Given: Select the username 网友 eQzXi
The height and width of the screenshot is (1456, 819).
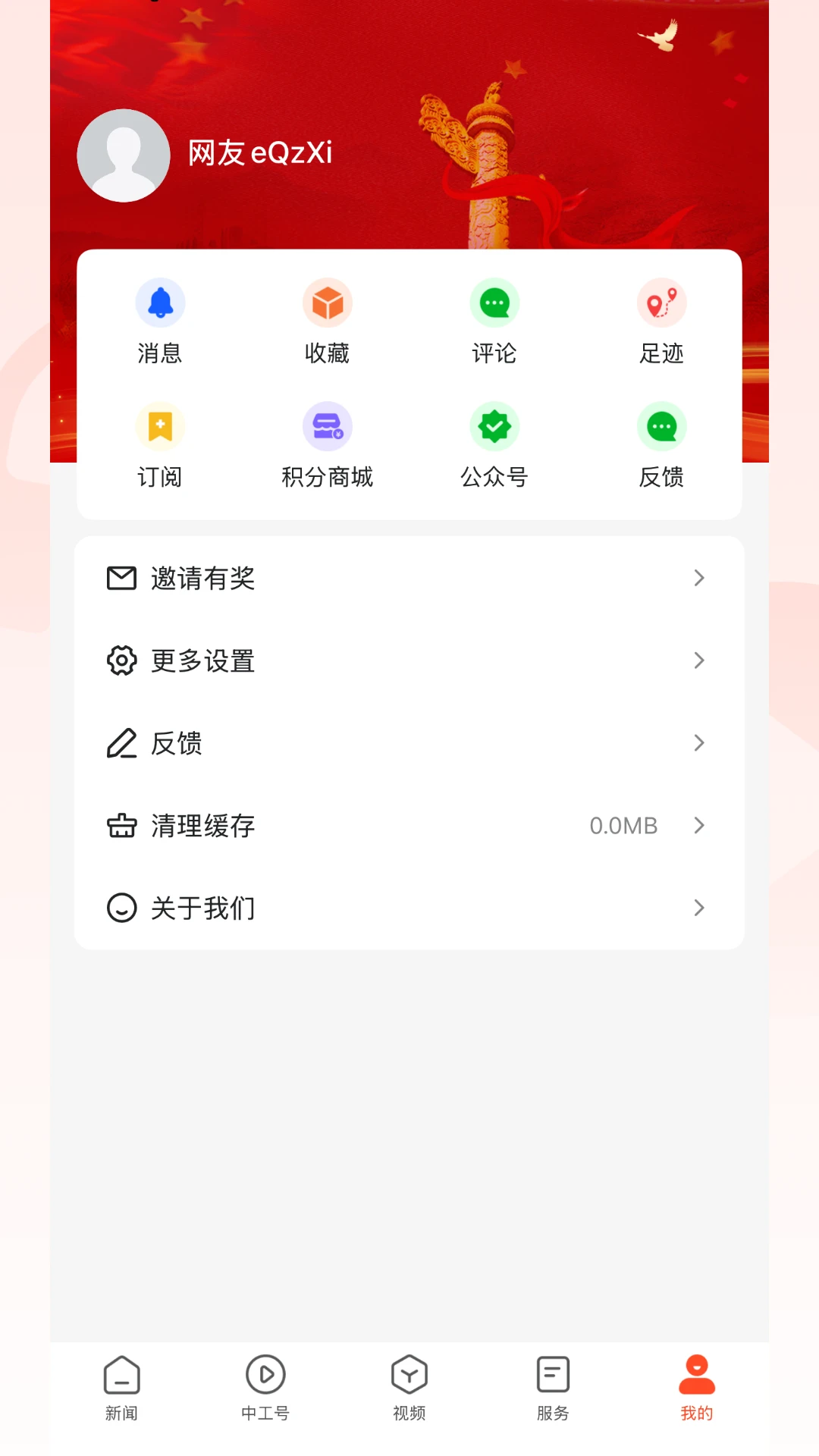Looking at the screenshot, I should point(260,153).
